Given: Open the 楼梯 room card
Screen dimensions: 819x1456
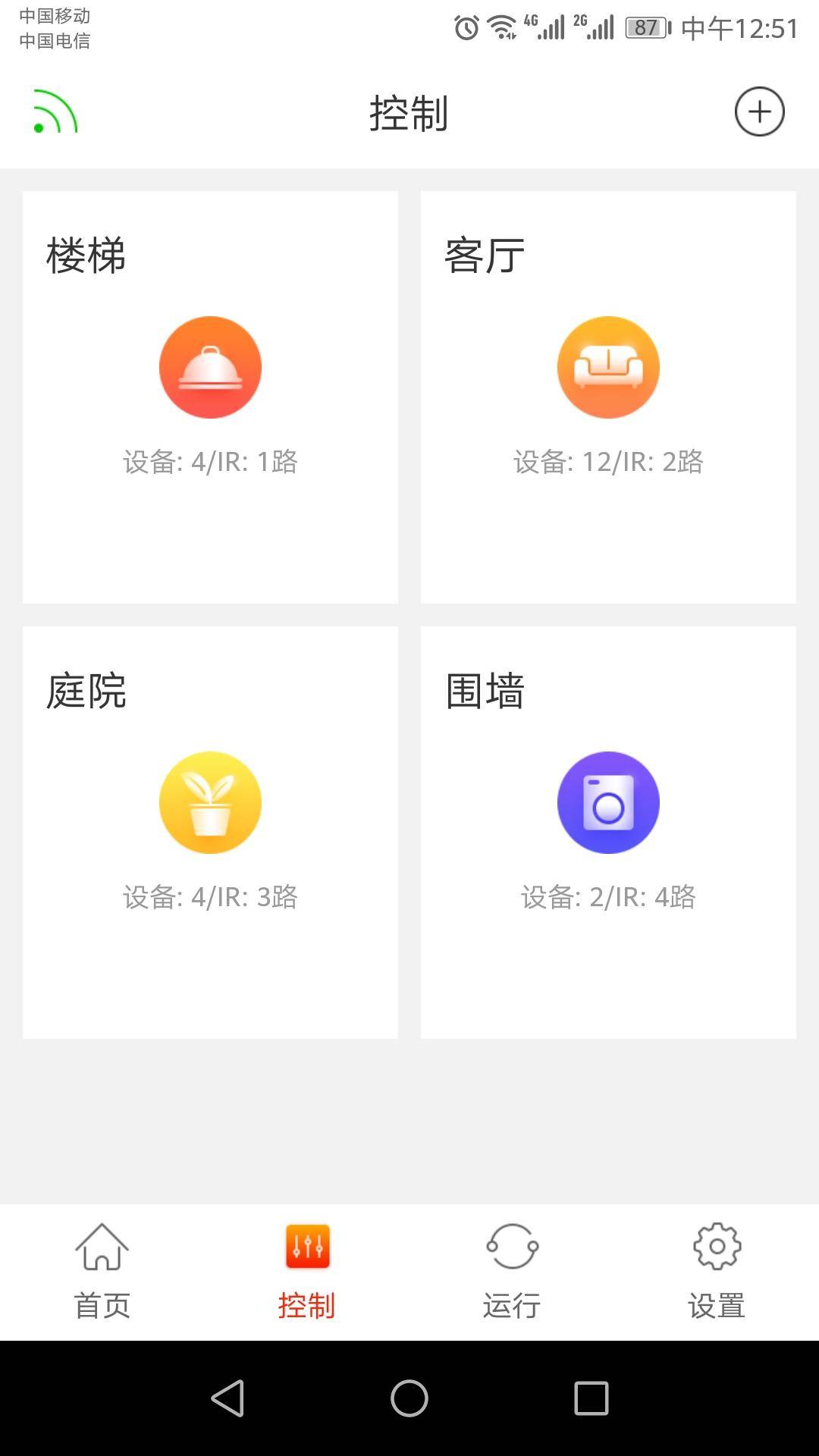Looking at the screenshot, I should click(210, 397).
